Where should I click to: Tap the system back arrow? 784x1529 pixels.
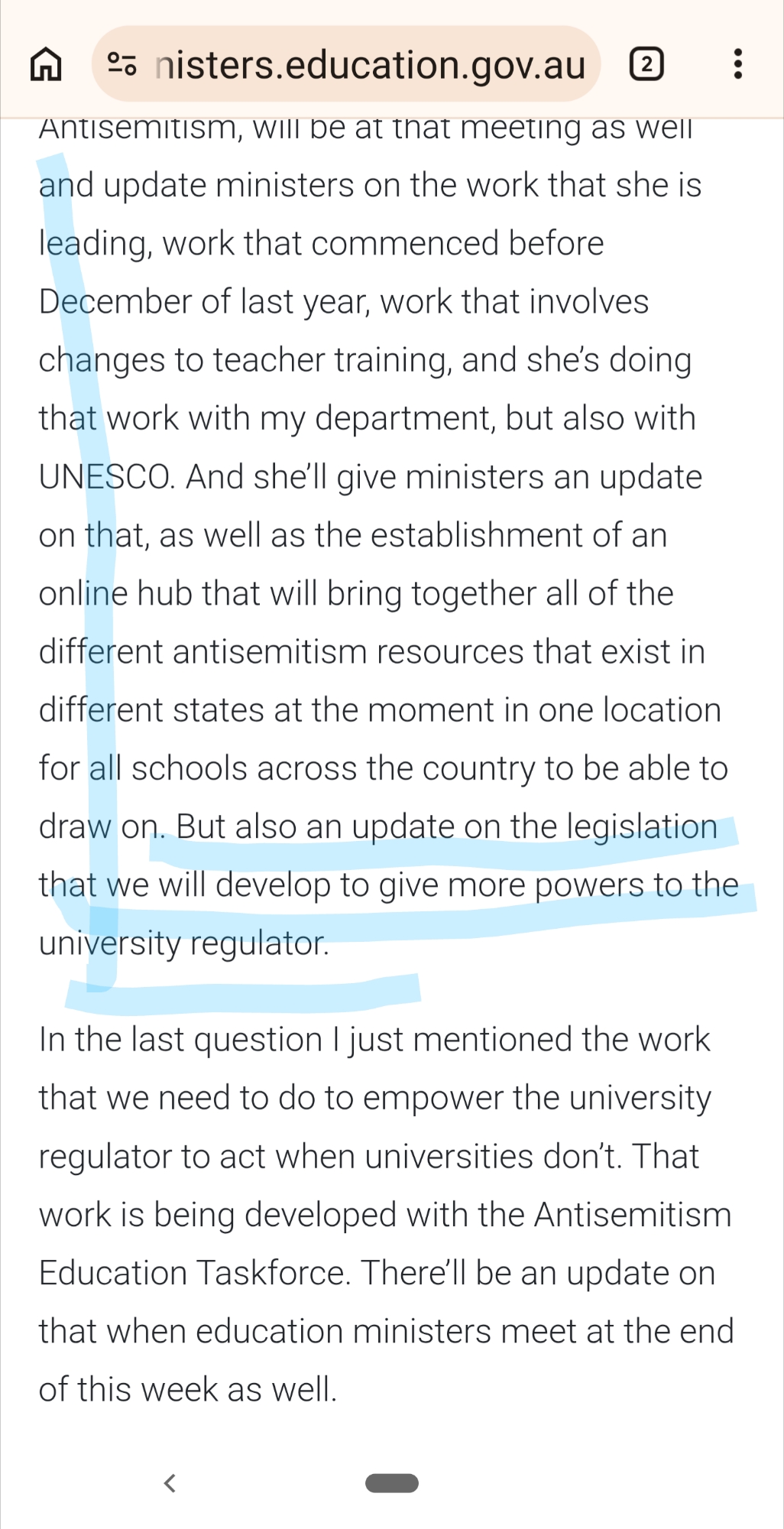click(x=170, y=1483)
